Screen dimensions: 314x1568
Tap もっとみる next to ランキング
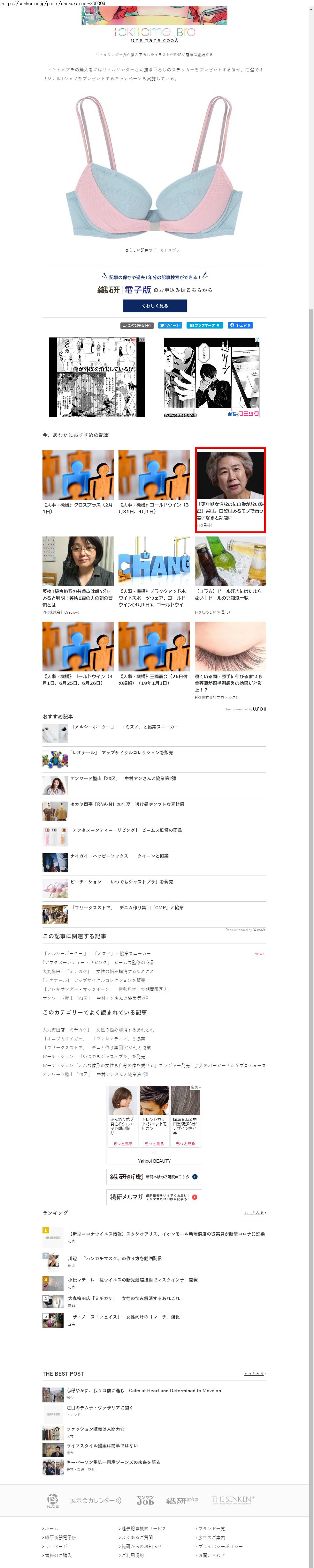pyautogui.click(x=255, y=1213)
